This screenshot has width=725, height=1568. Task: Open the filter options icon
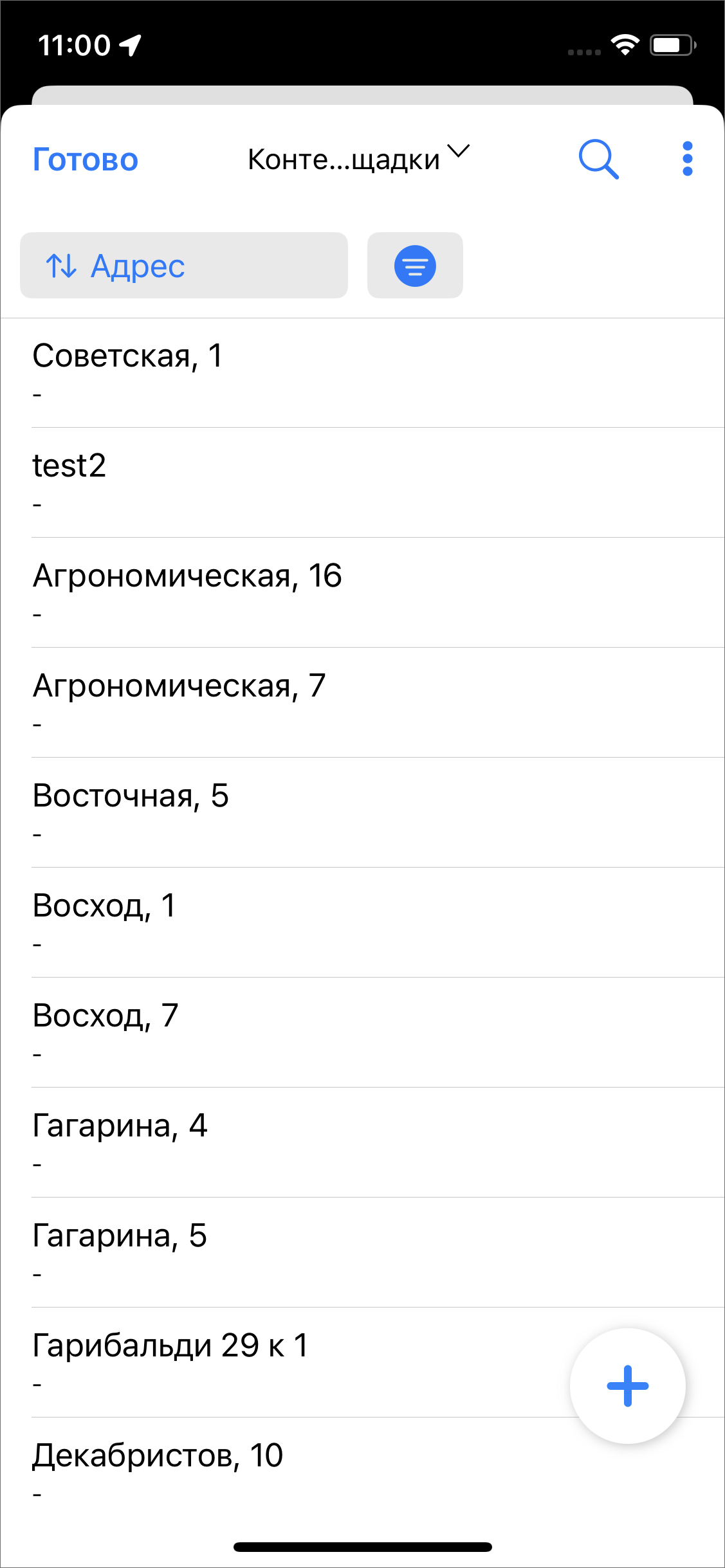pyautogui.click(x=415, y=266)
